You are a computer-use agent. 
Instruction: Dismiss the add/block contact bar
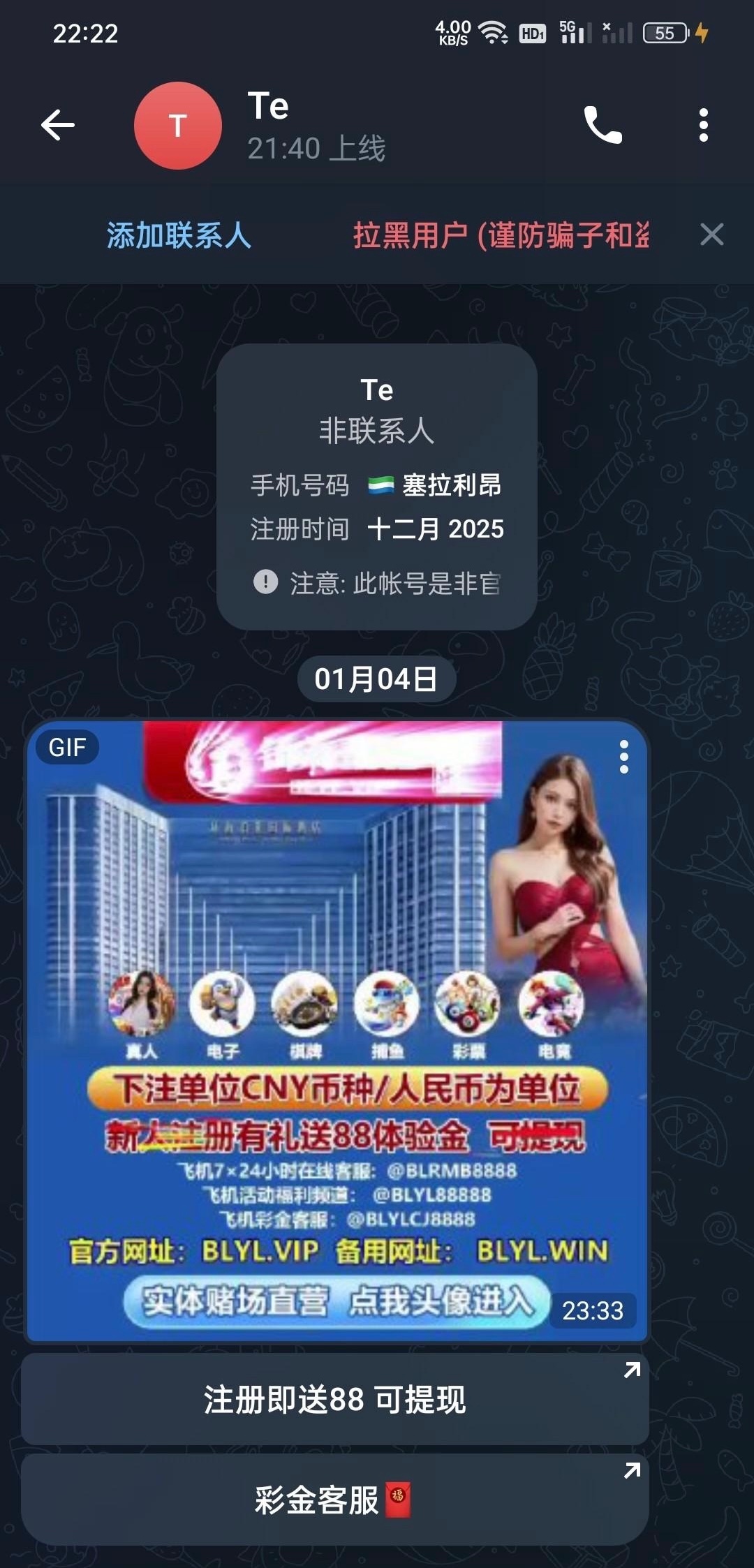pos(711,235)
